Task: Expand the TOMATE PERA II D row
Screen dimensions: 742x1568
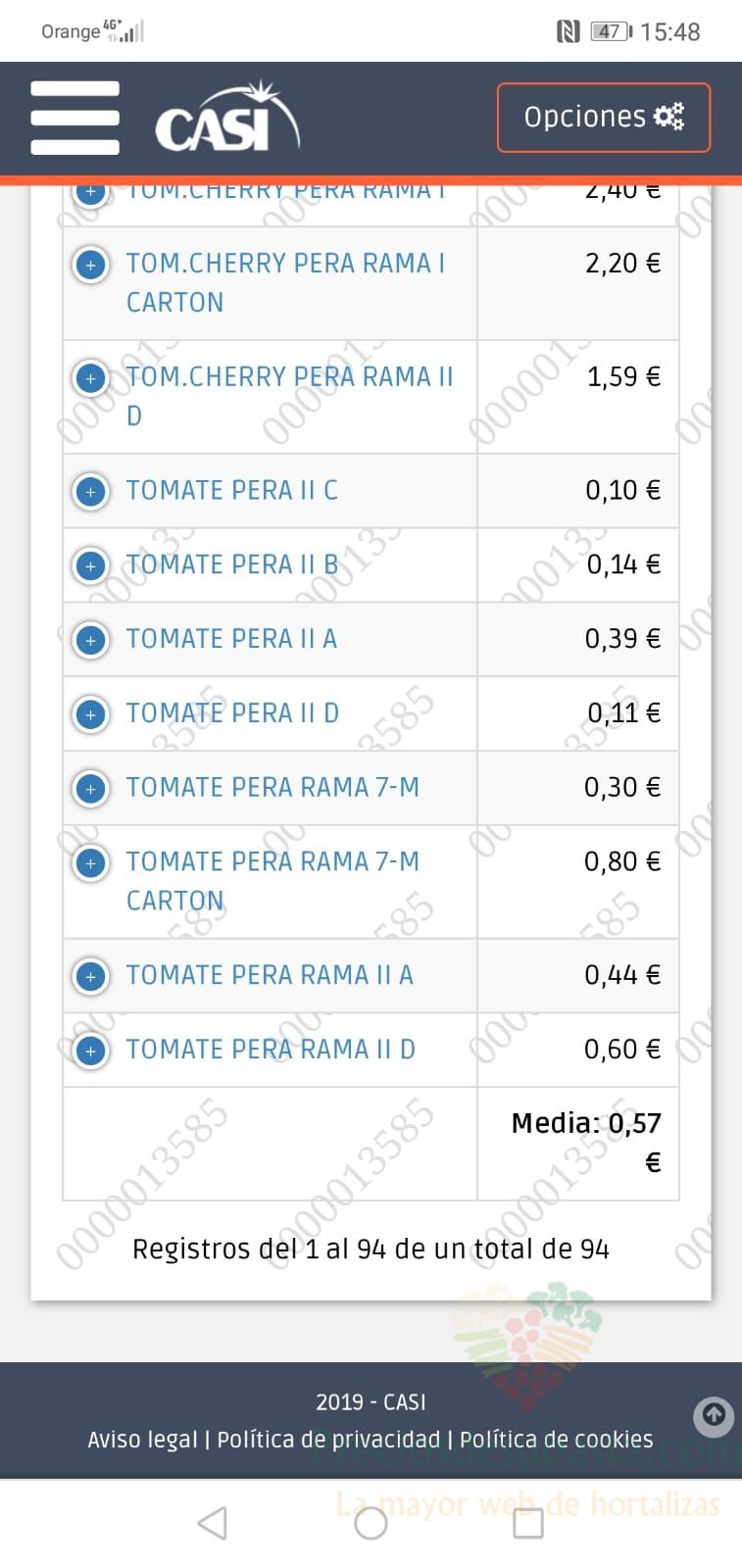Action: pos(91,714)
